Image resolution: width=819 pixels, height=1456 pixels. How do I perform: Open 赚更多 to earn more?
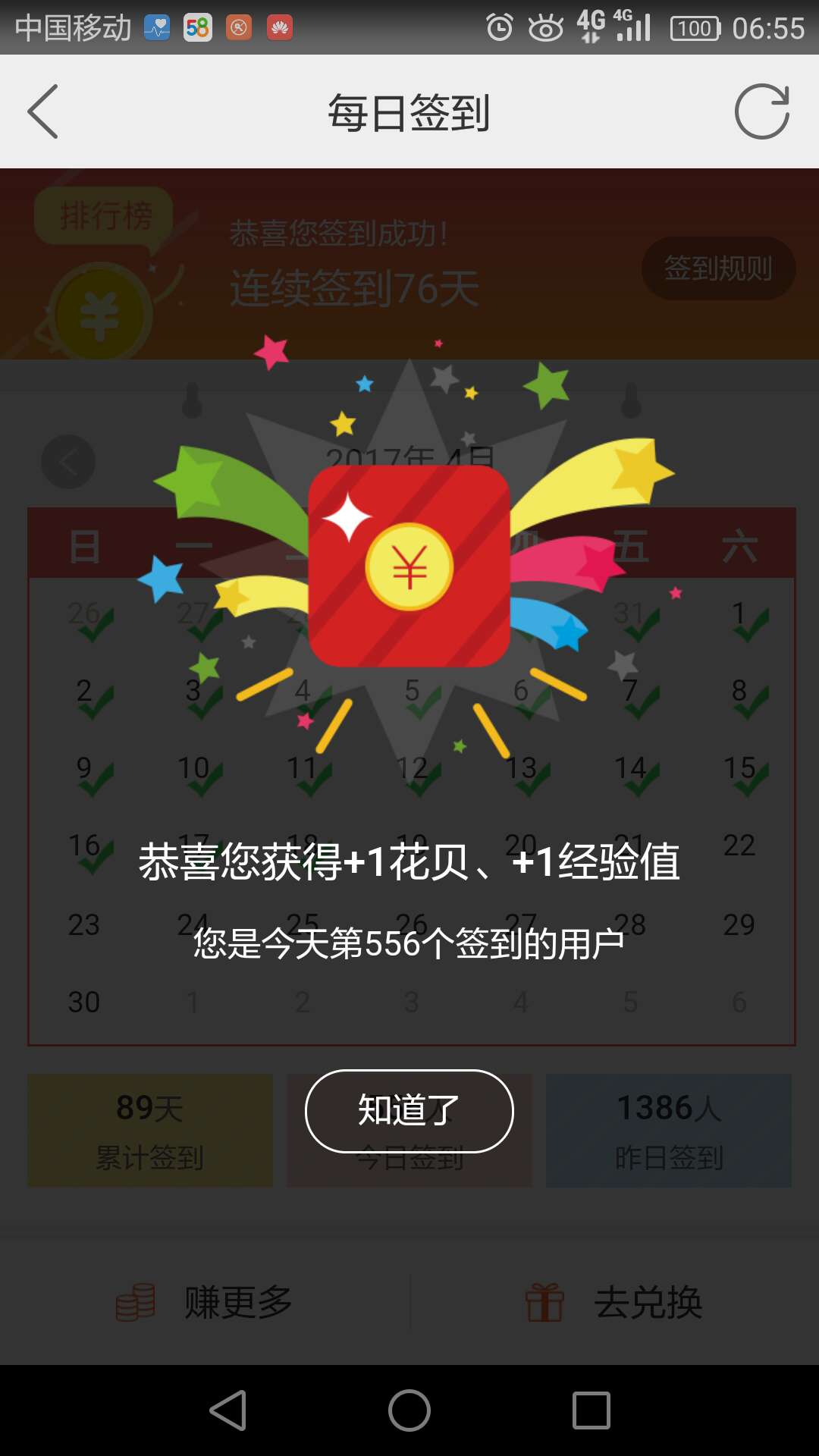(205, 1302)
